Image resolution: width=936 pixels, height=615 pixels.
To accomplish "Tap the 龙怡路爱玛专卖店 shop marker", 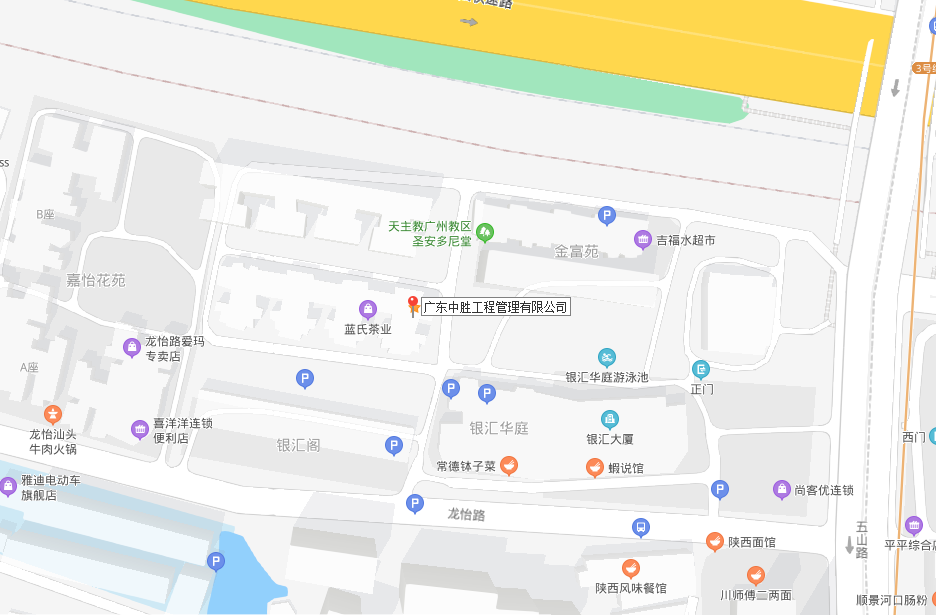I will tap(132, 347).
